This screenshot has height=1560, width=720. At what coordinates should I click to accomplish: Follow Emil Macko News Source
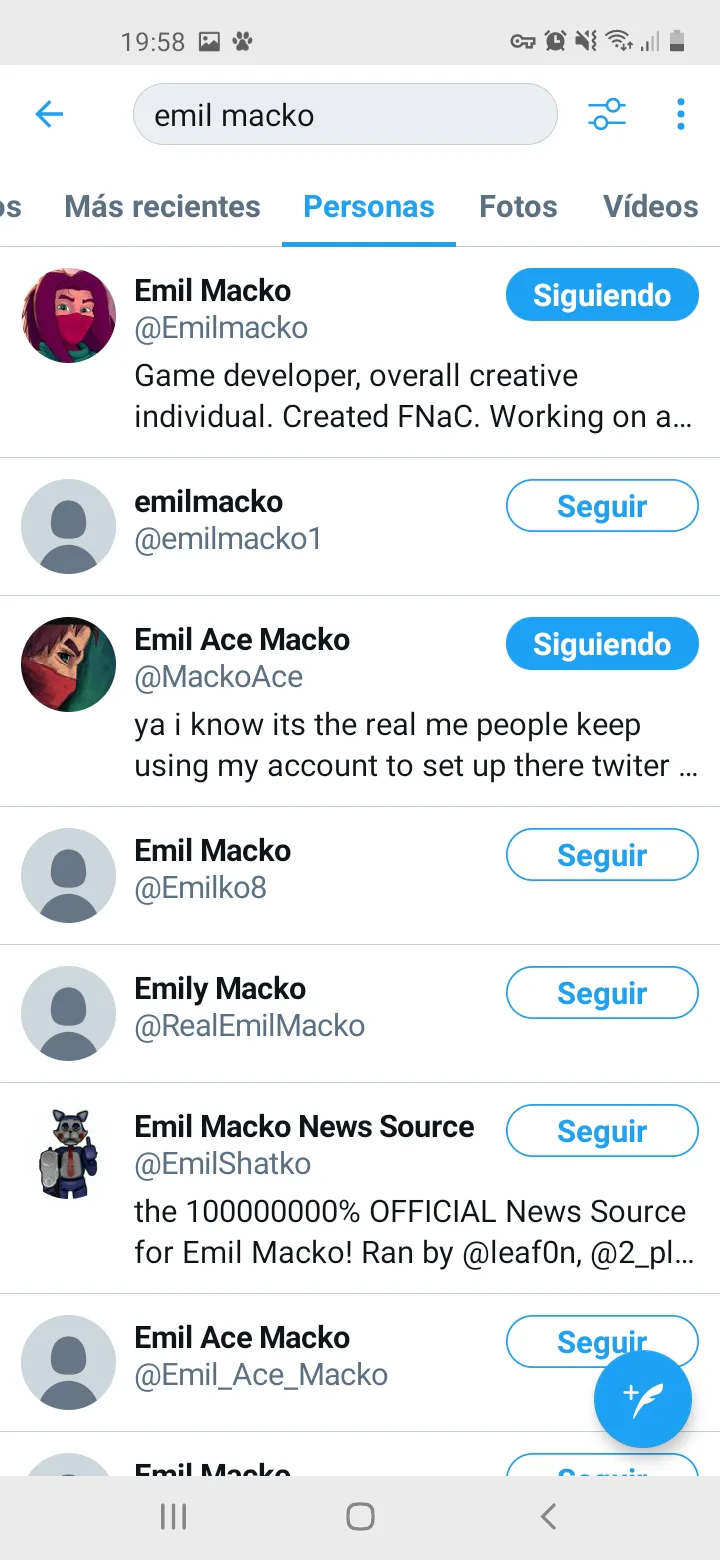click(x=602, y=1131)
